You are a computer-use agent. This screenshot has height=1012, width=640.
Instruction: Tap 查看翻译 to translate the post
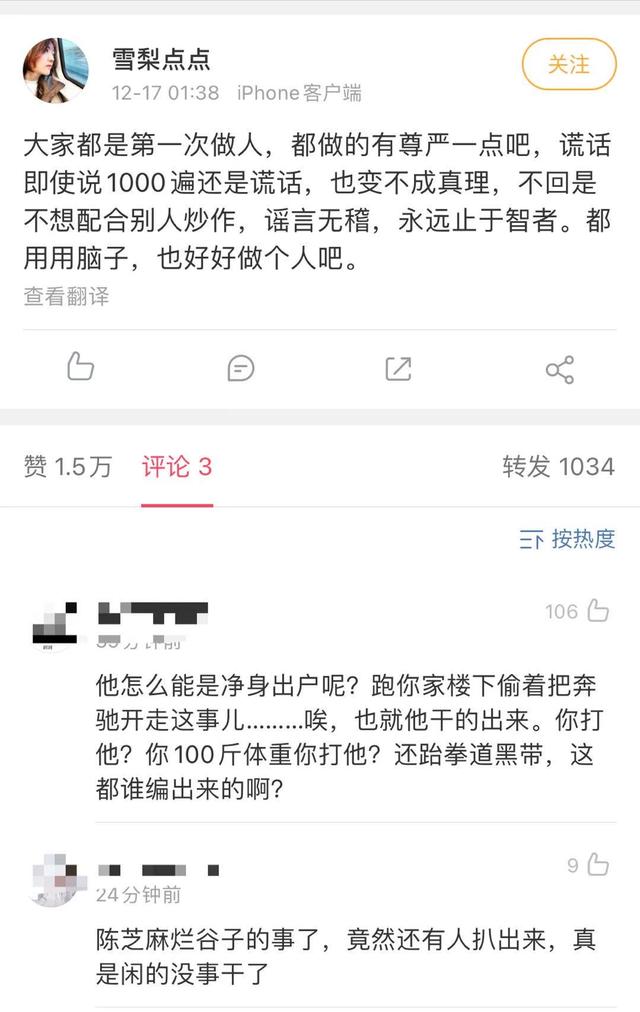(66, 296)
